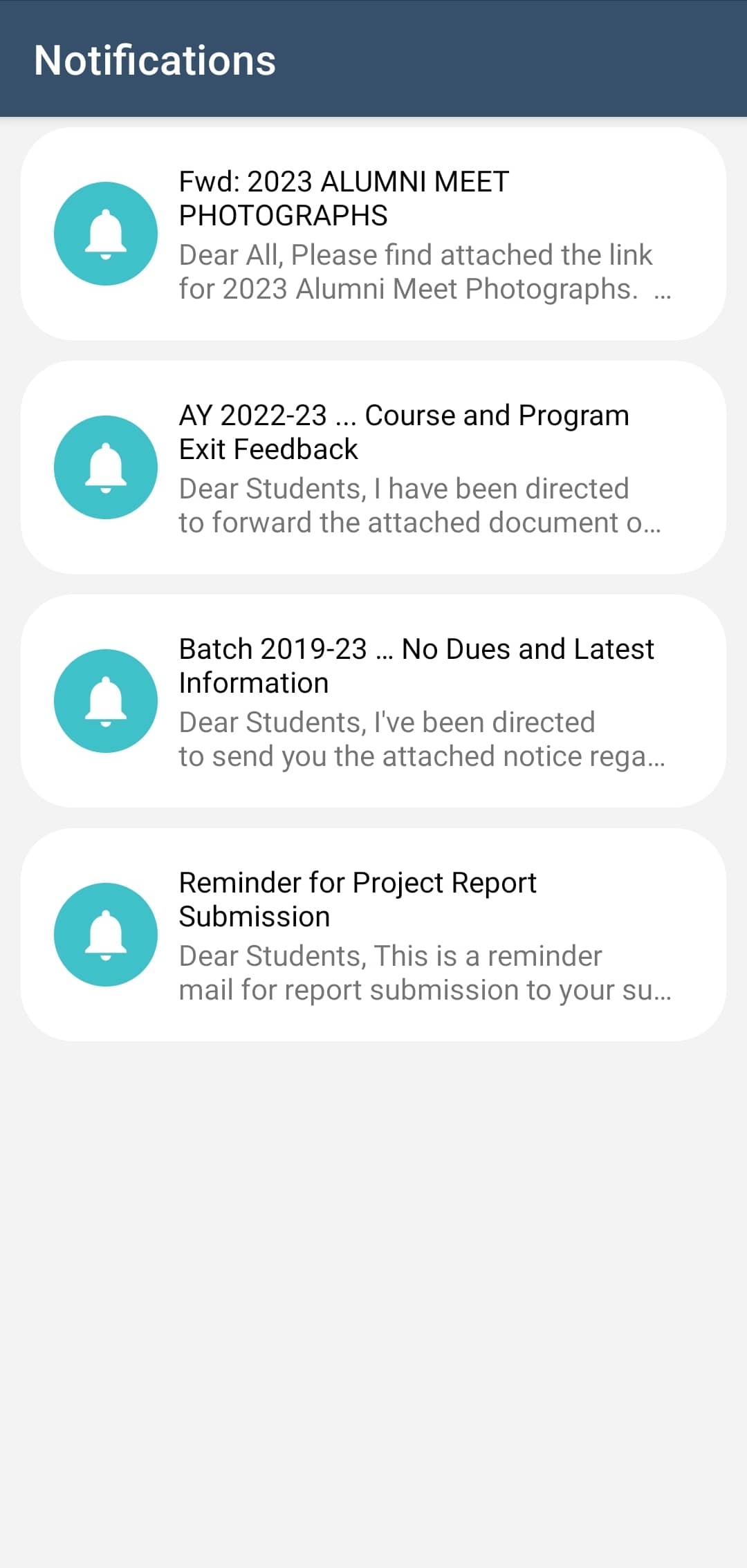The width and height of the screenshot is (747, 1568).
Task: Read the Project Report Submission reminder
Action: 373,935
